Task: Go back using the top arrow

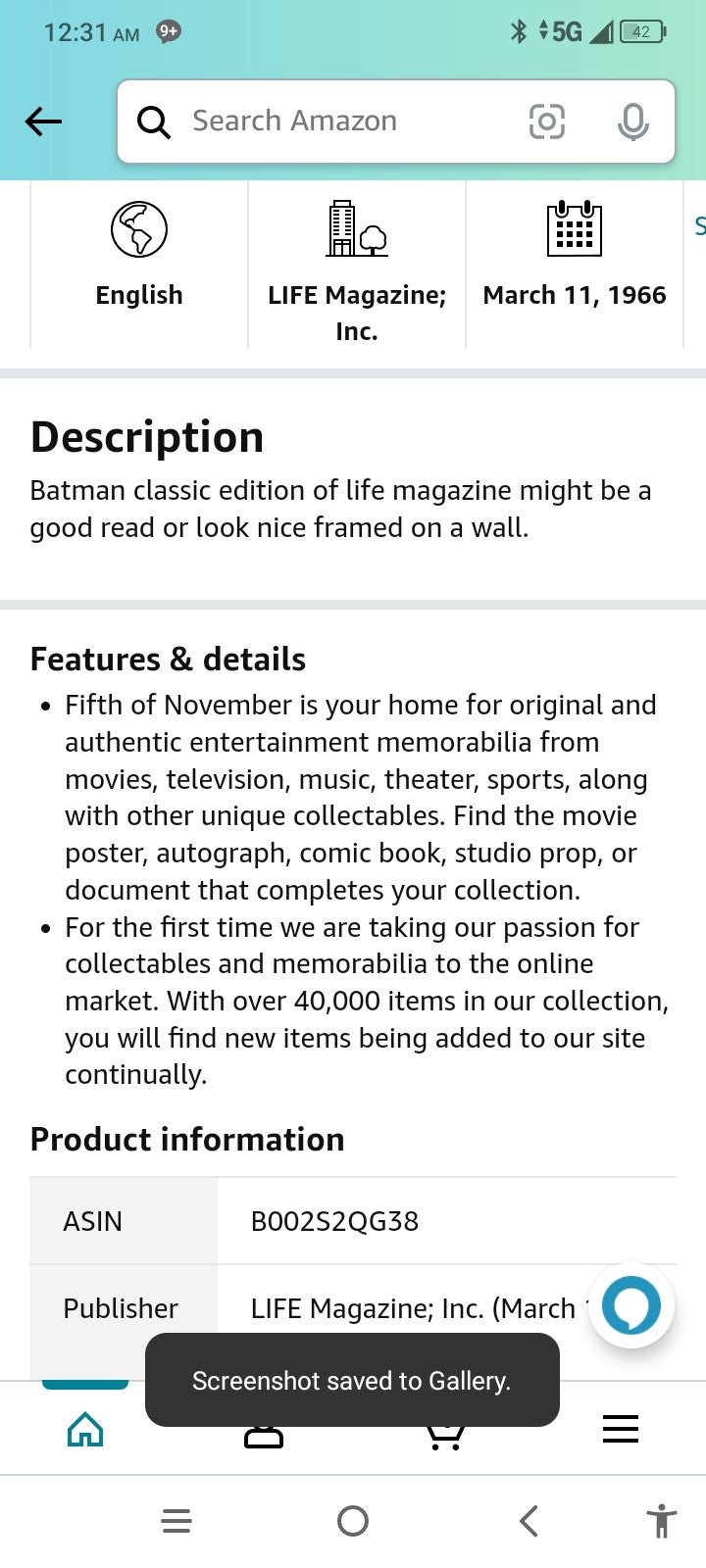Action: pos(43,122)
